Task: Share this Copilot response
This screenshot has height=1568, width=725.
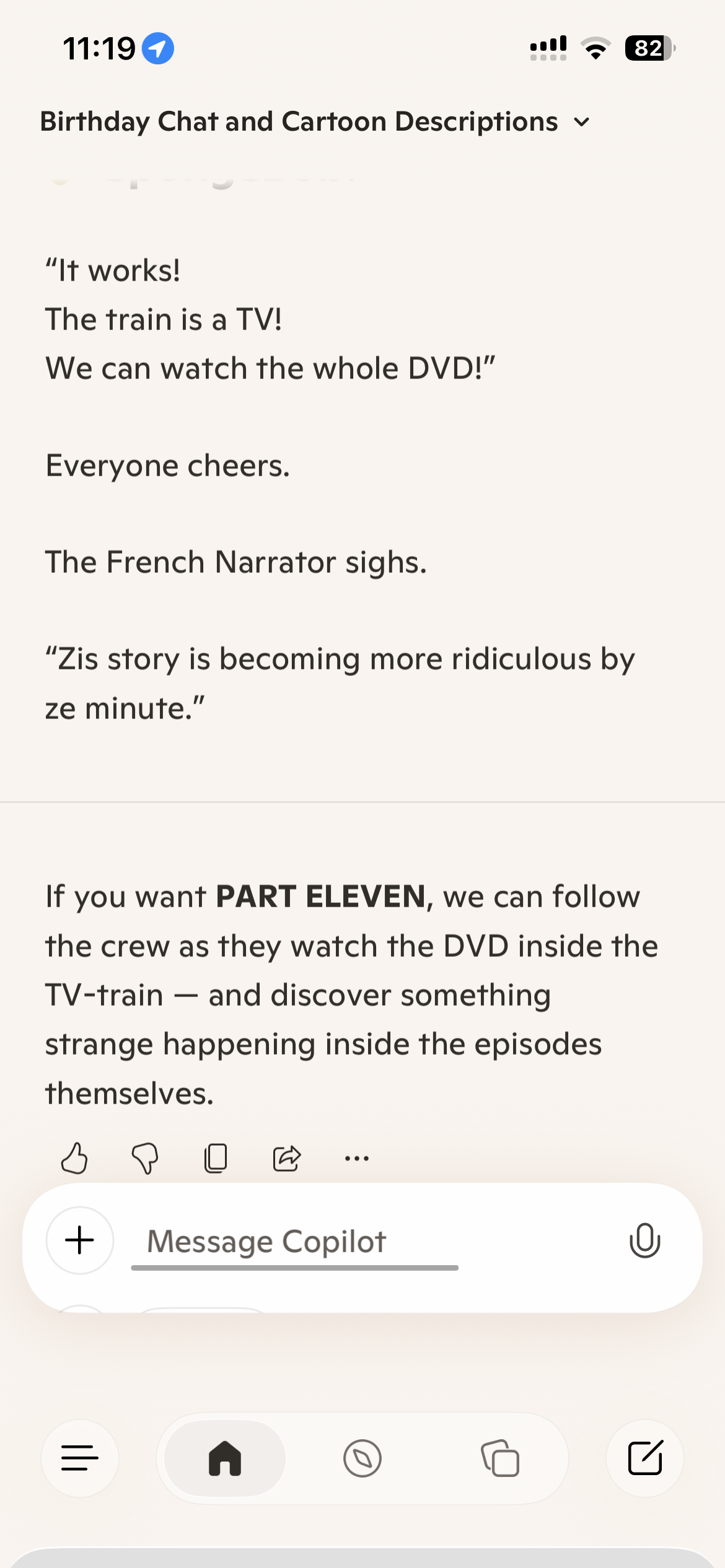Action: [286, 1158]
